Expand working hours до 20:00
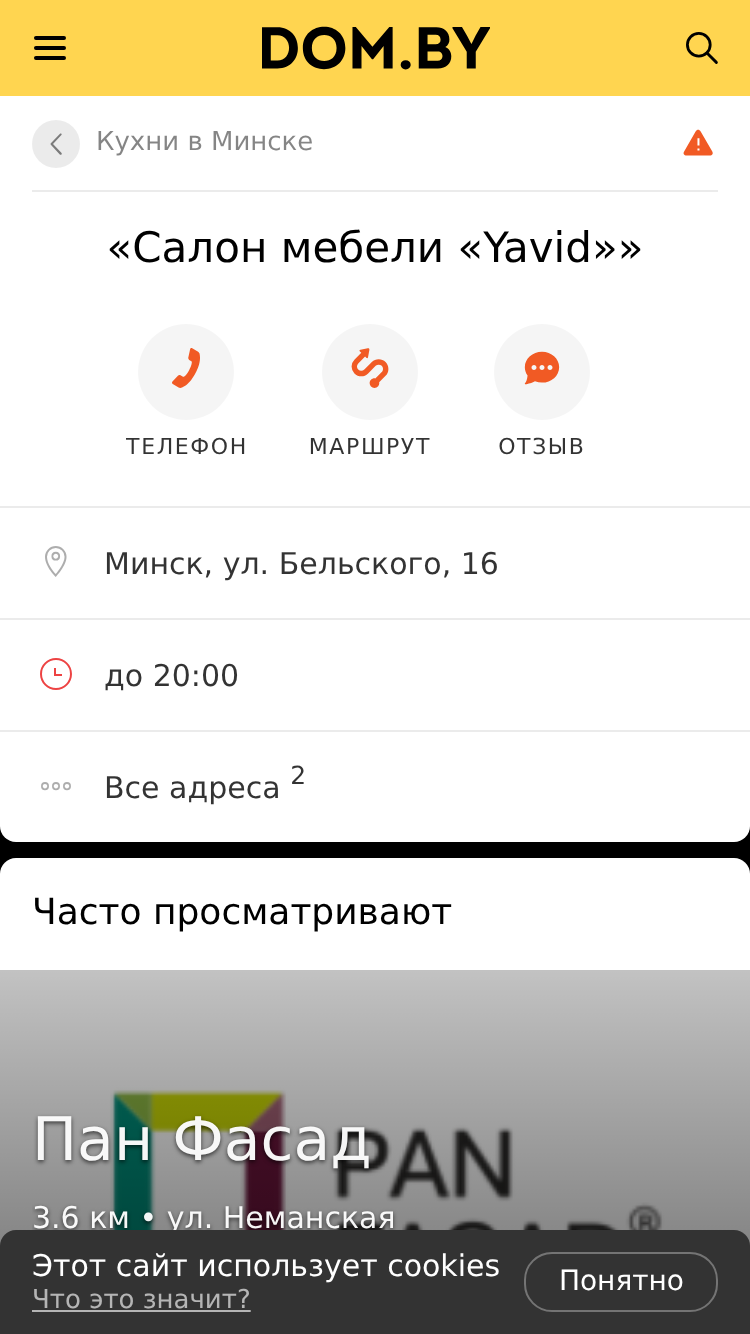 (375, 675)
